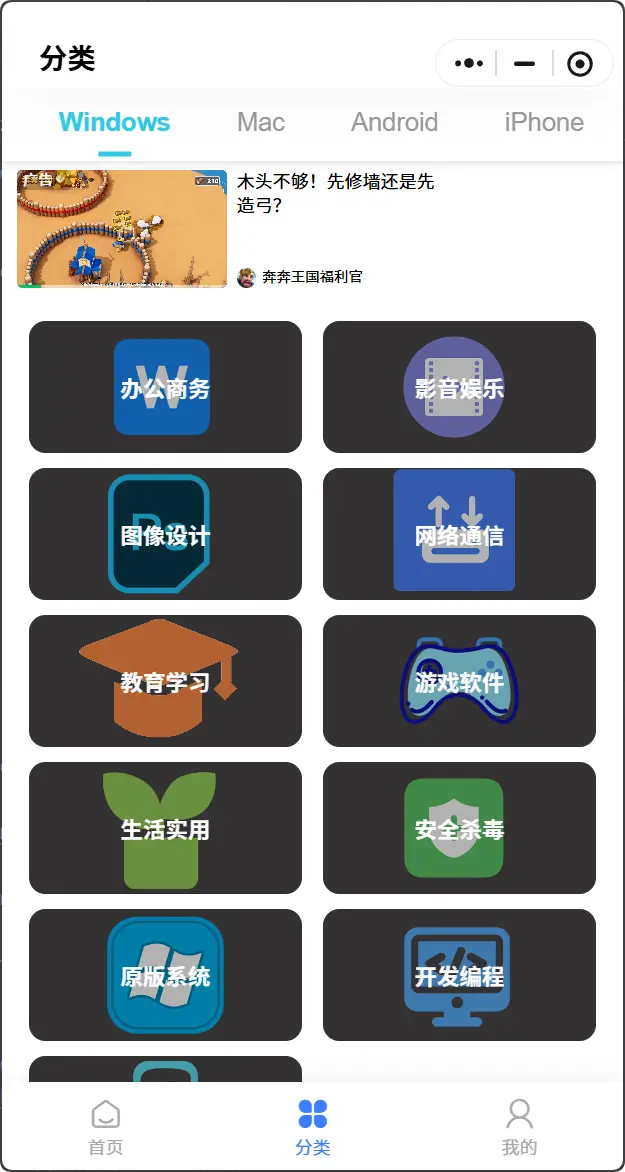Open the mini program more-options menu
This screenshot has height=1172, width=625.
[x=468, y=64]
